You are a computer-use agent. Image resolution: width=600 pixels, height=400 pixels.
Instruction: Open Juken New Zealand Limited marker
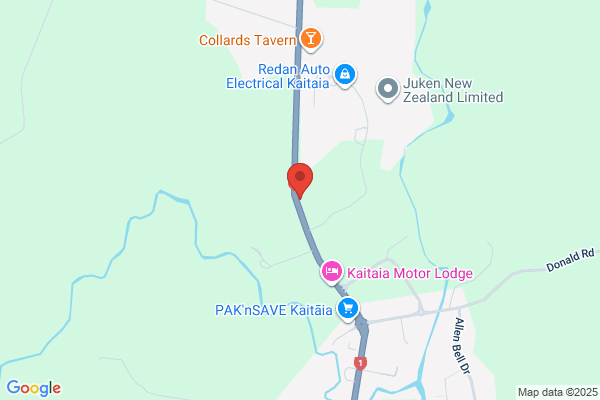(388, 89)
